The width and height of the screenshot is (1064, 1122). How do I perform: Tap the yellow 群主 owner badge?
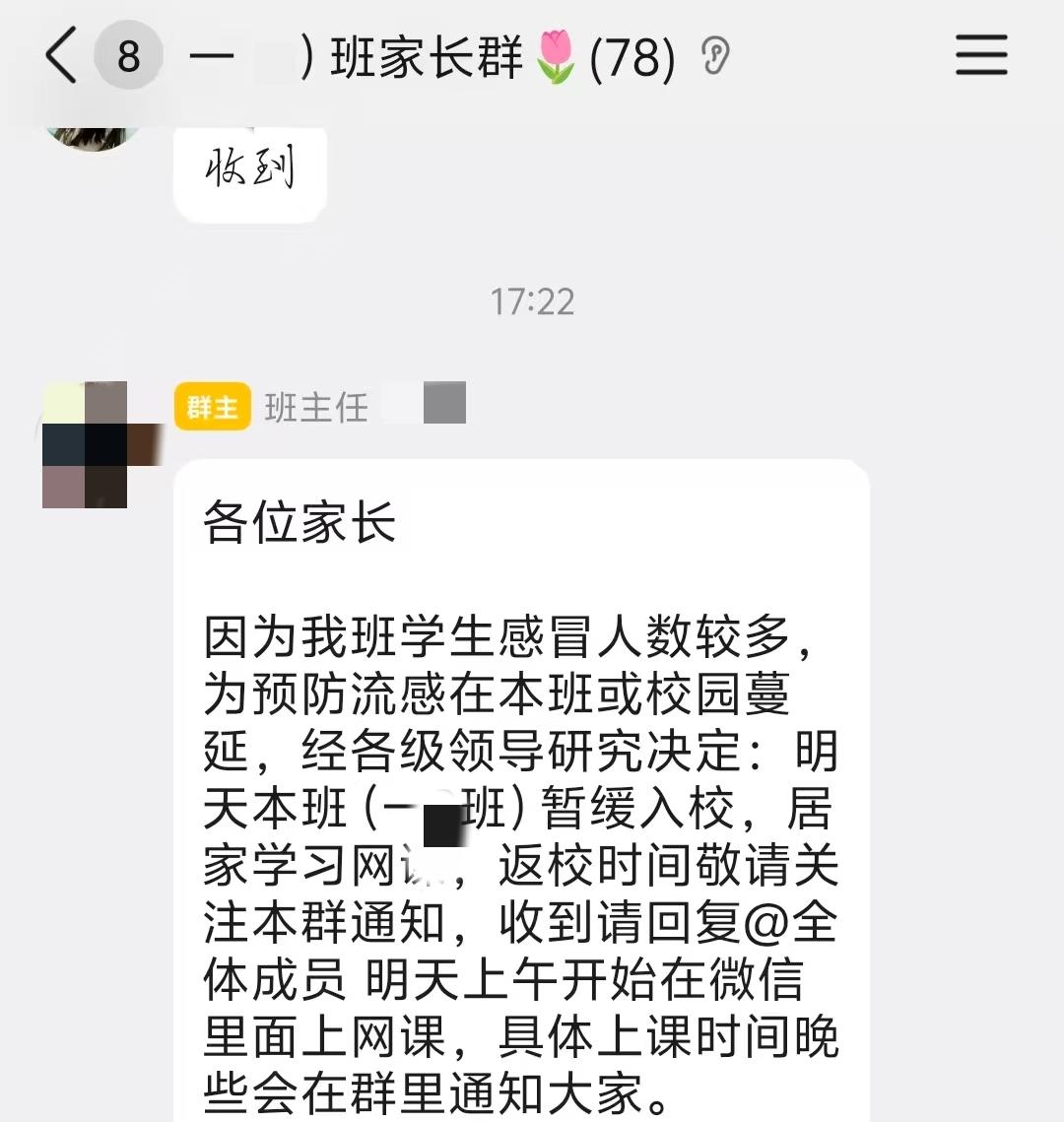coord(211,404)
